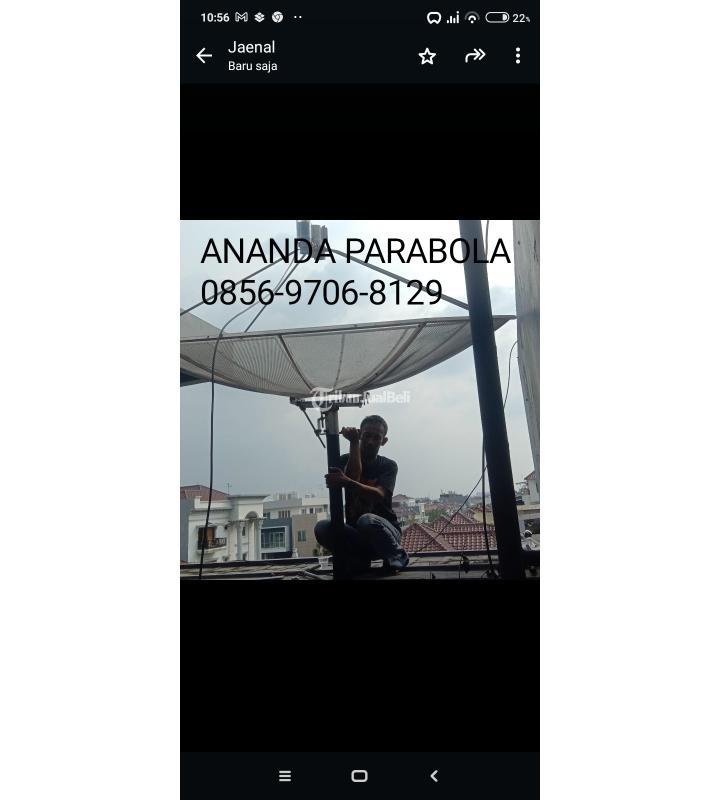Star this photo from Jaenal
720x800 pixels.
[426, 56]
